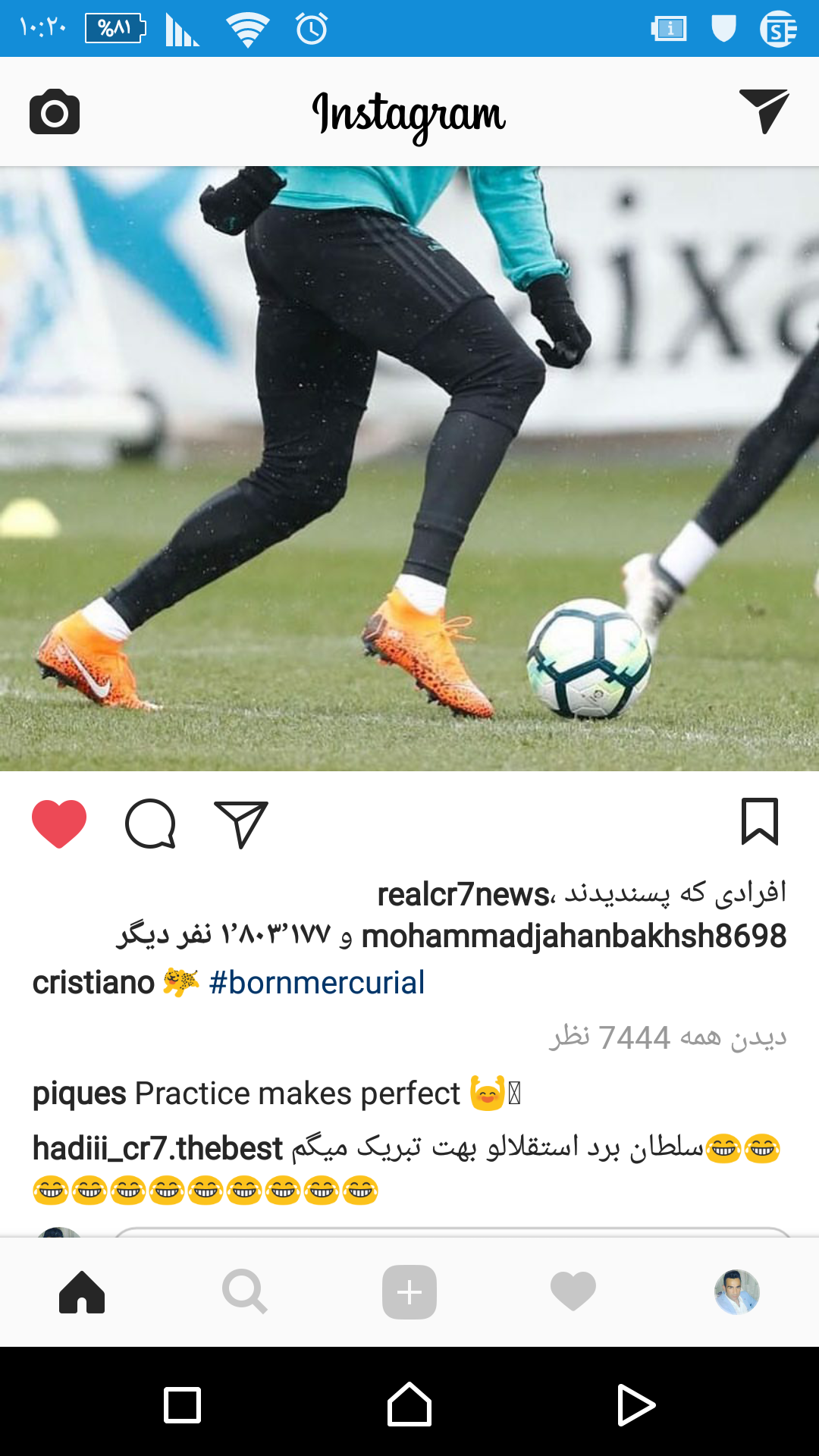Open the piques commenter profile
Image resolution: width=819 pixels, height=1456 pixels.
pyautogui.click(x=79, y=1094)
